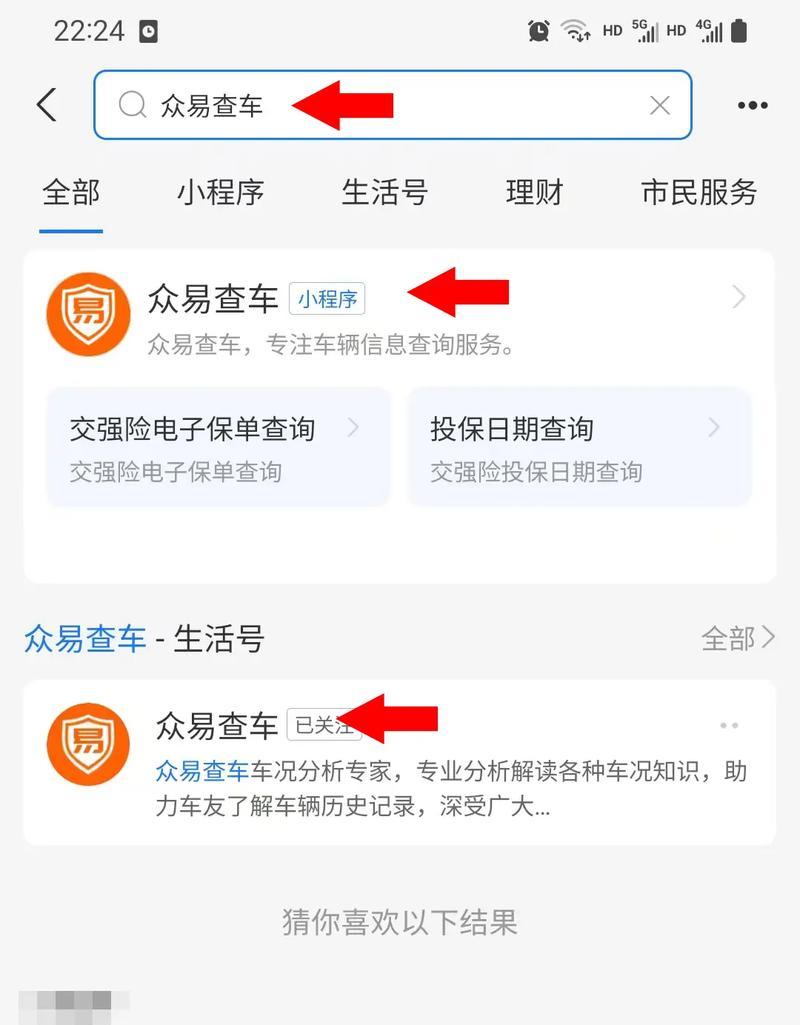Go back using the back arrow

click(x=46, y=105)
